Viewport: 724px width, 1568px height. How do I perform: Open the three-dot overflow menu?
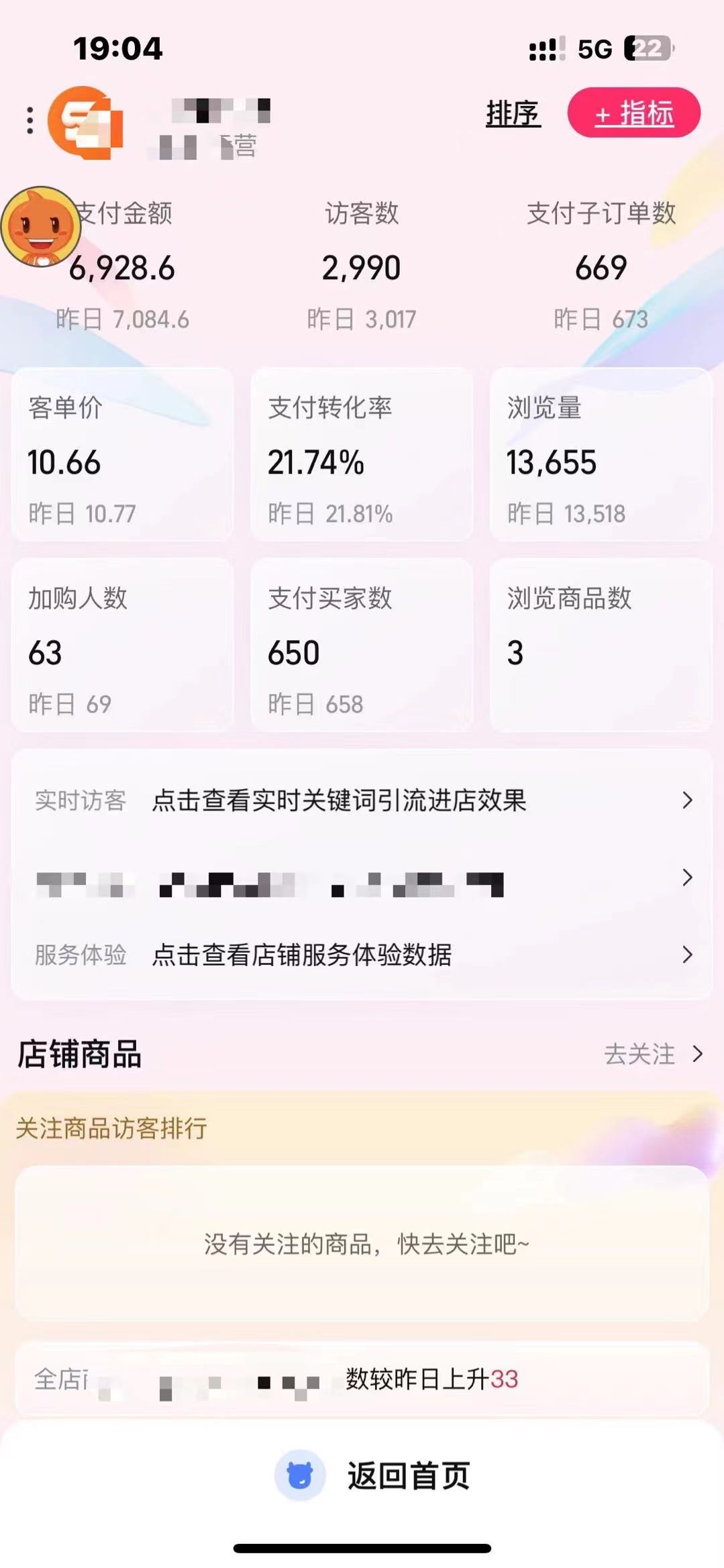click(30, 121)
